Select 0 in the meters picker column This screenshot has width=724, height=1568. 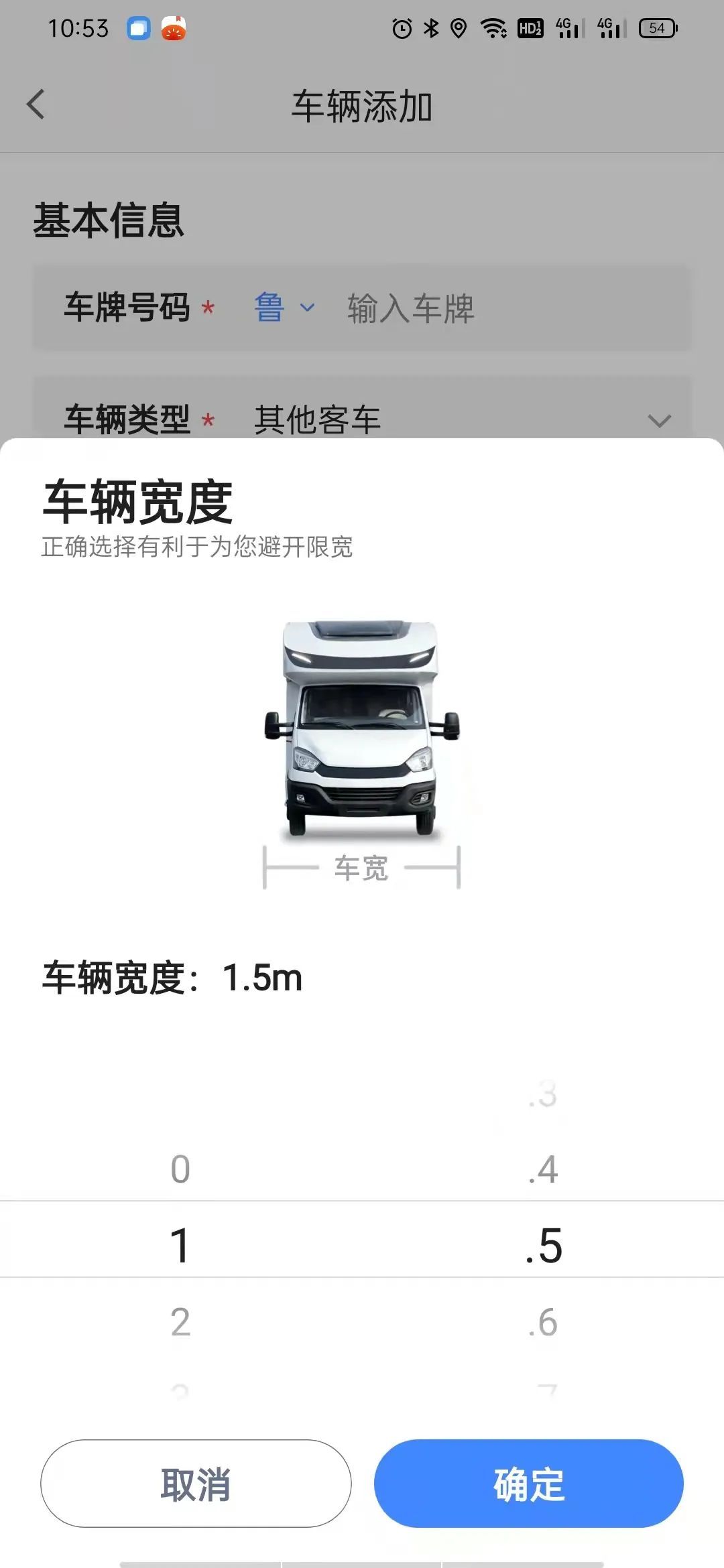(x=180, y=1169)
